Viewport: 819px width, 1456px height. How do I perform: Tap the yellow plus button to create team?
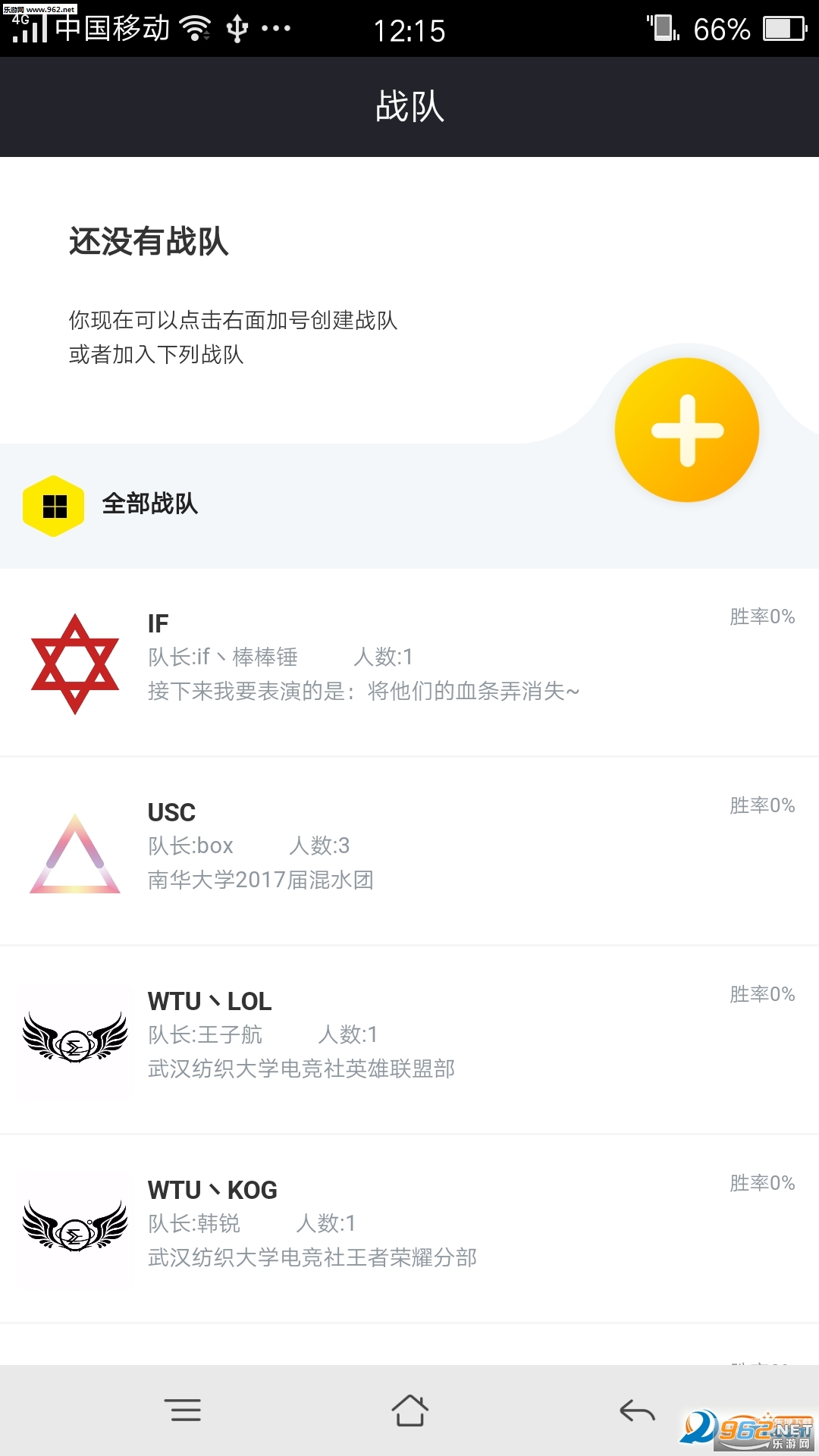[686, 430]
